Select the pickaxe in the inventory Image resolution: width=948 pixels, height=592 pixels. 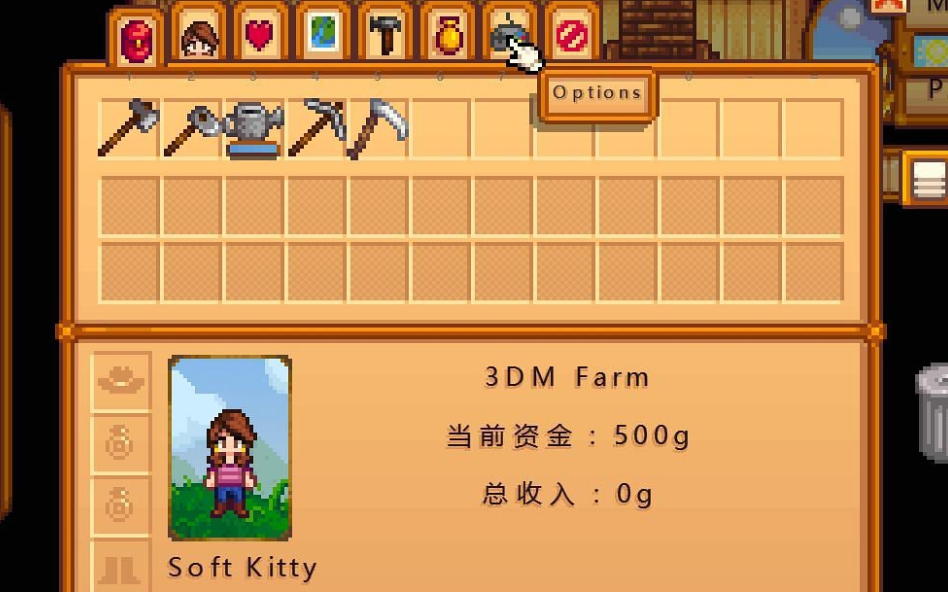[x=316, y=128]
